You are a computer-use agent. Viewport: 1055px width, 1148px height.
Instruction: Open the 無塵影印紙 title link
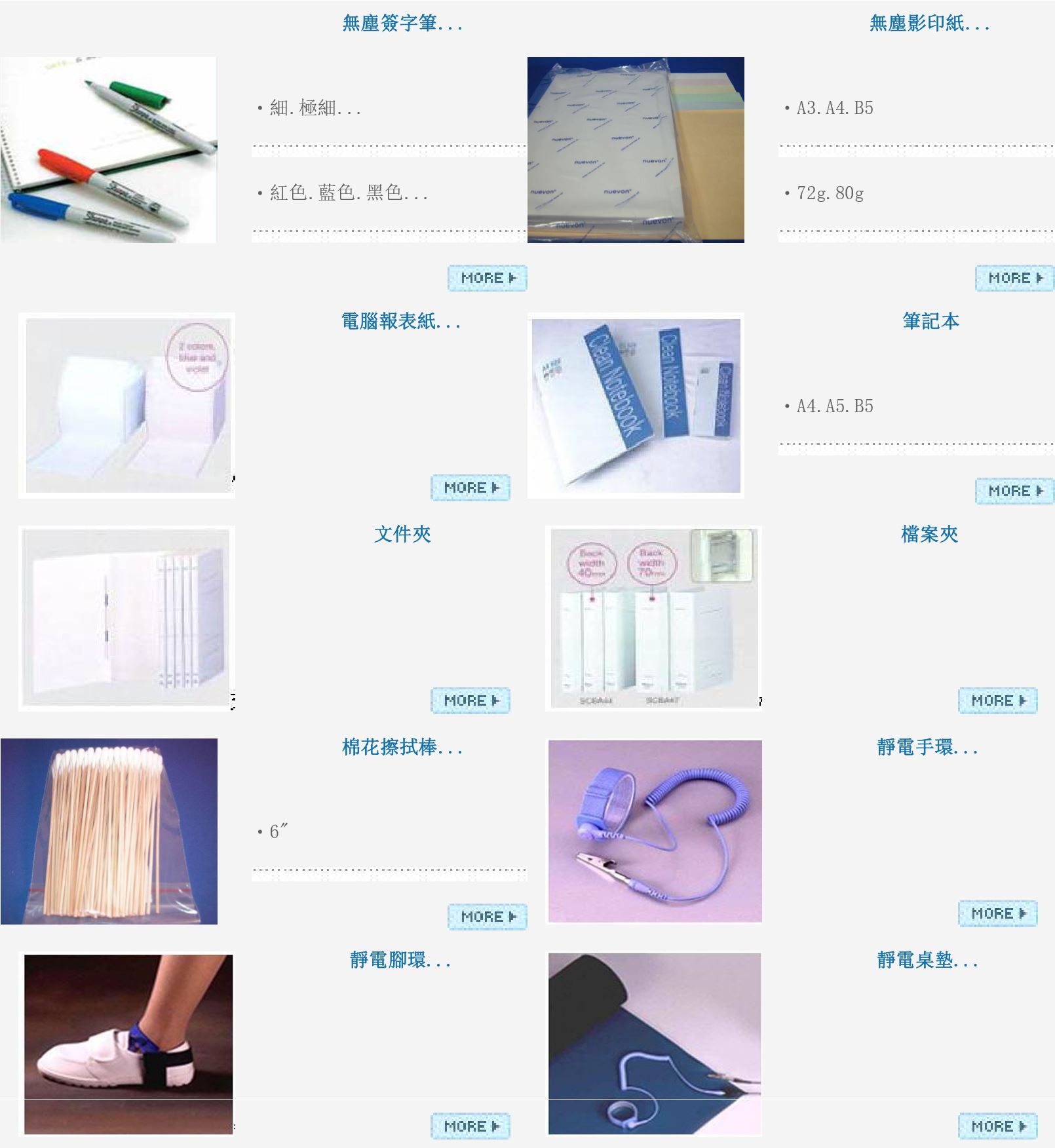pyautogui.click(x=929, y=24)
